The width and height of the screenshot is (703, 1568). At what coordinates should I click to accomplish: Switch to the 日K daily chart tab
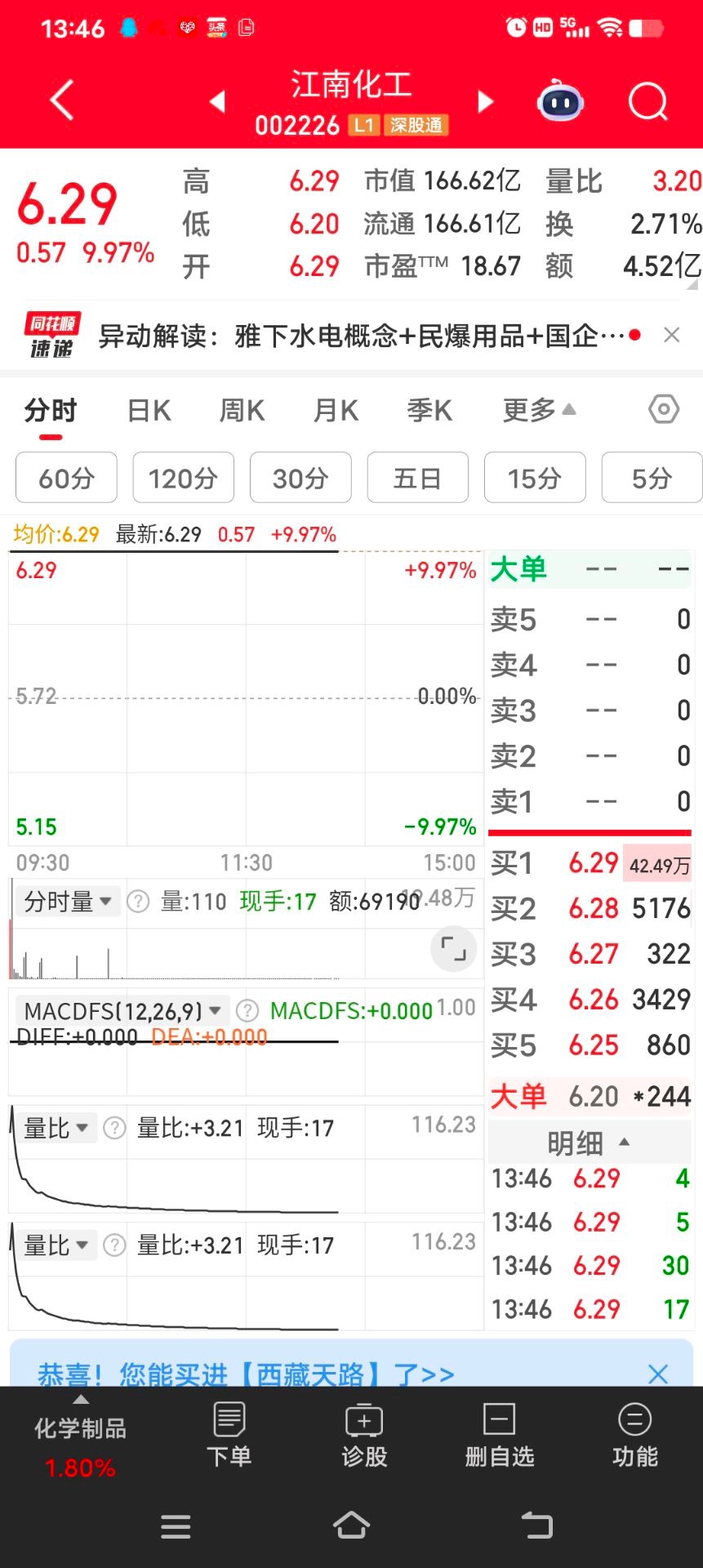[146, 410]
